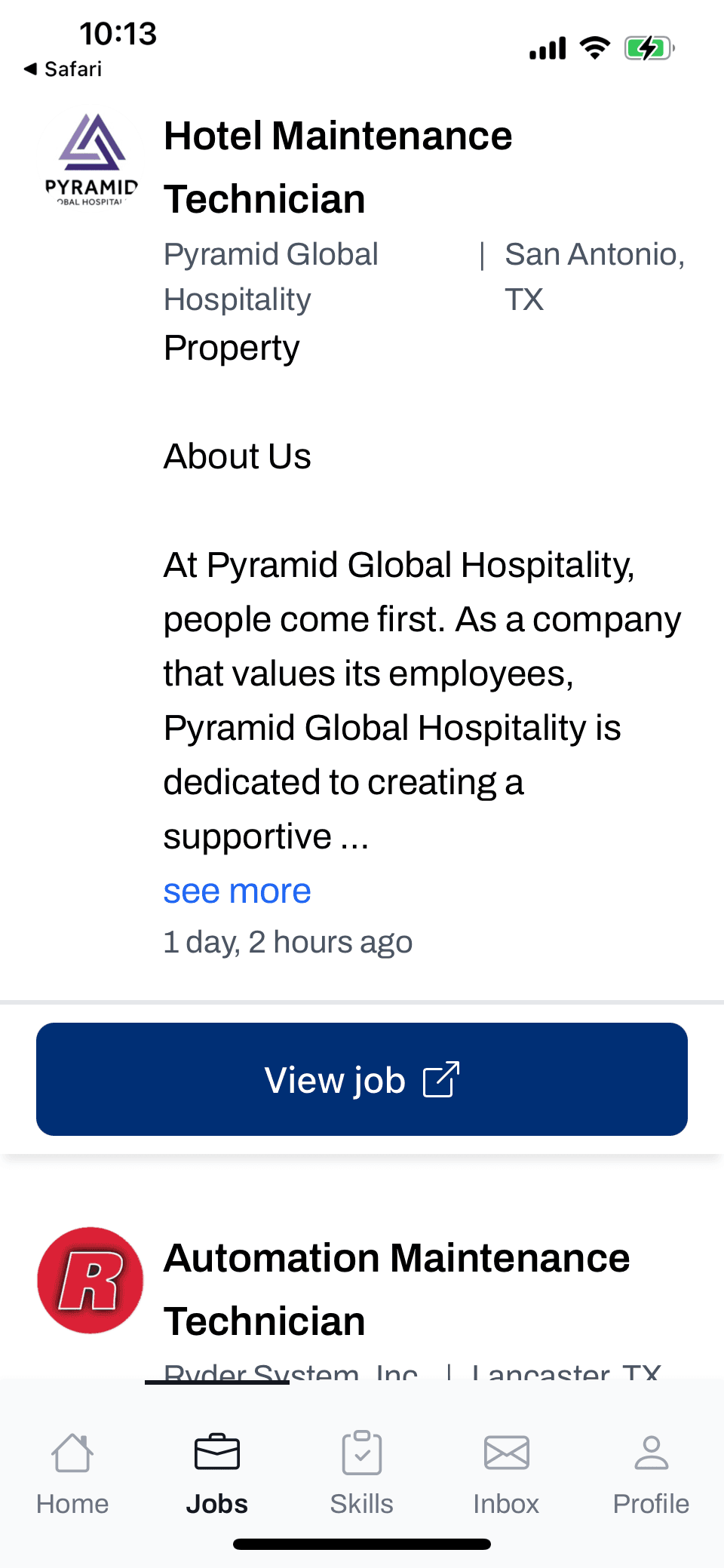
Task: Expand the job description with see more
Action: coord(236,891)
